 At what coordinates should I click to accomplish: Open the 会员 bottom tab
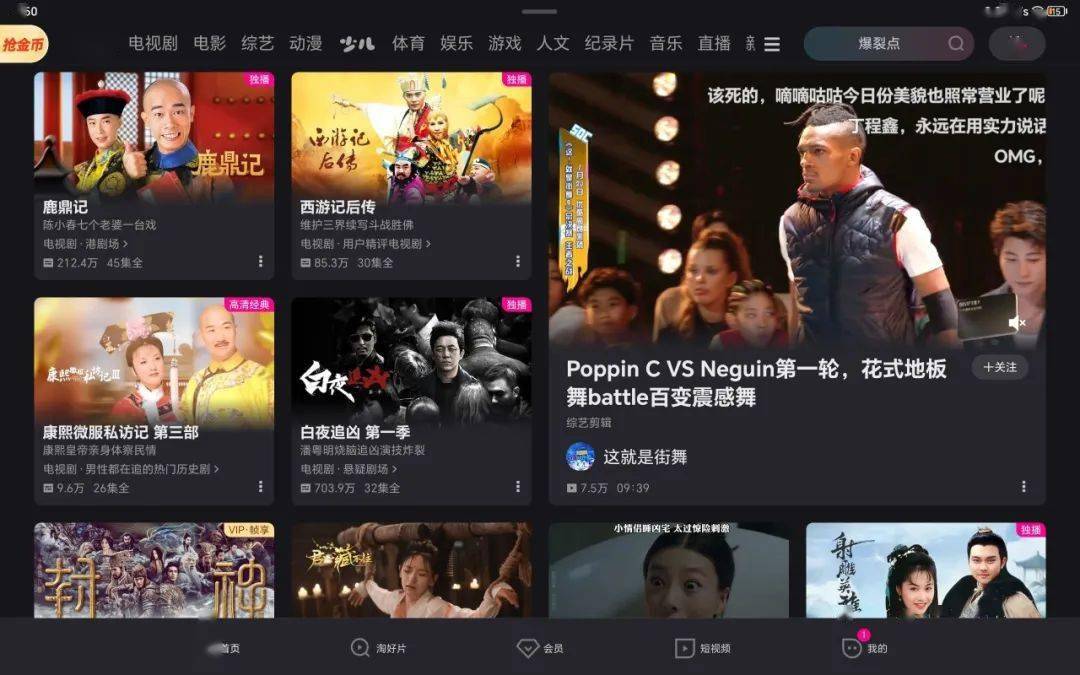(x=540, y=648)
